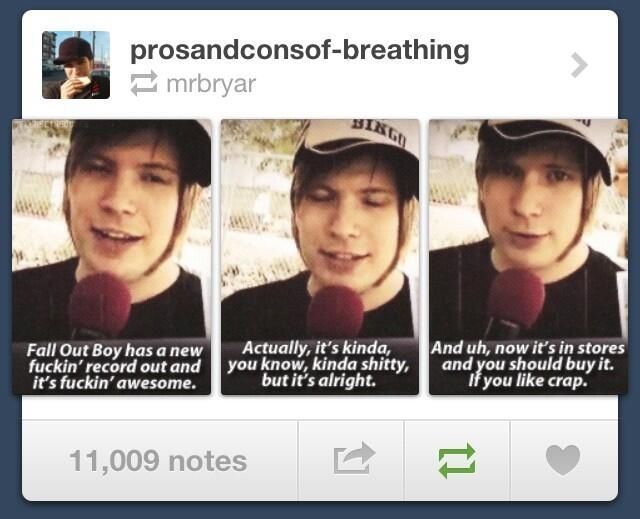
Task: Open the prosandconsof-breathing blog name
Action: [x=299, y=51]
